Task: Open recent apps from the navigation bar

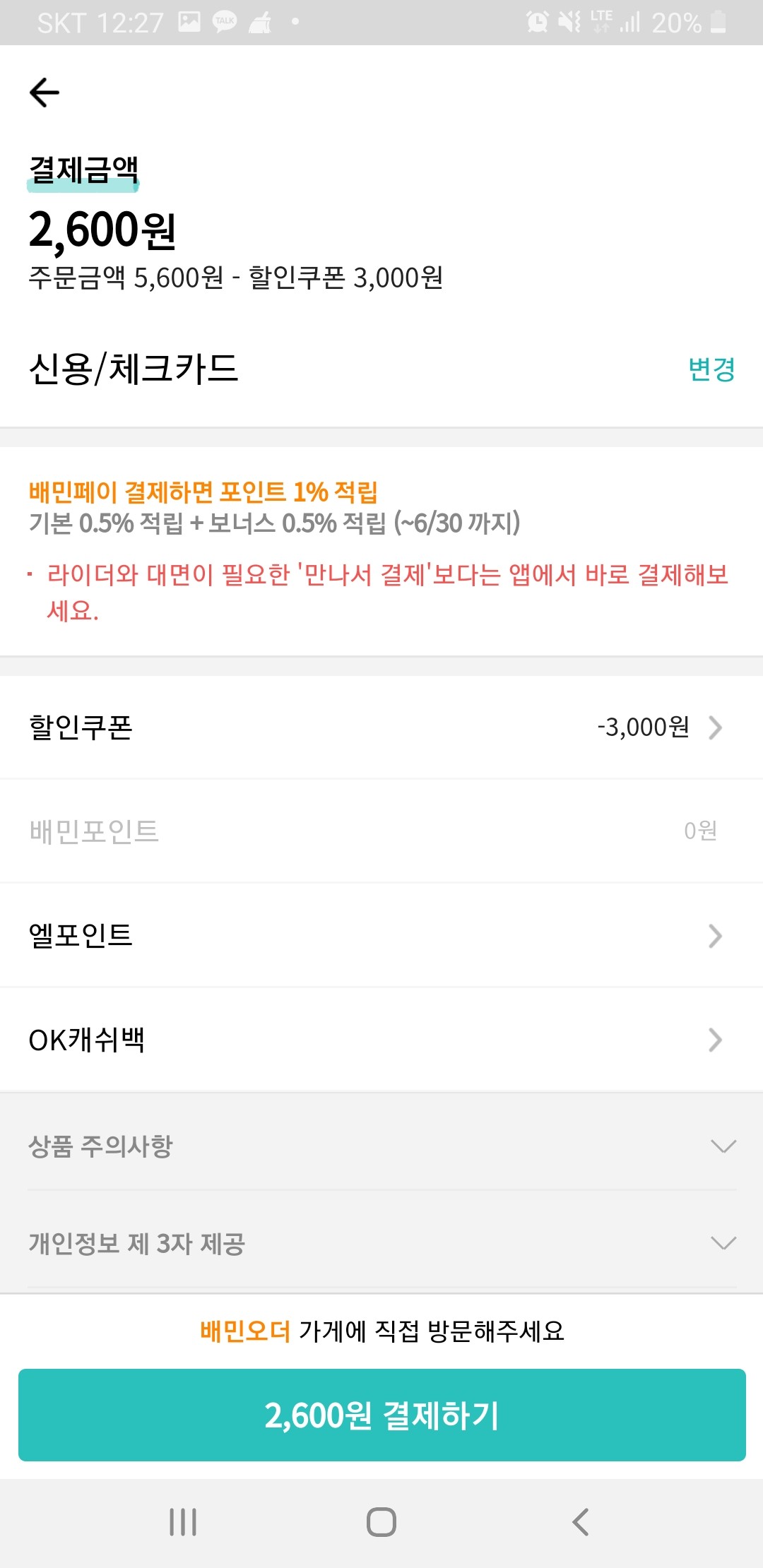Action: 183,1521
